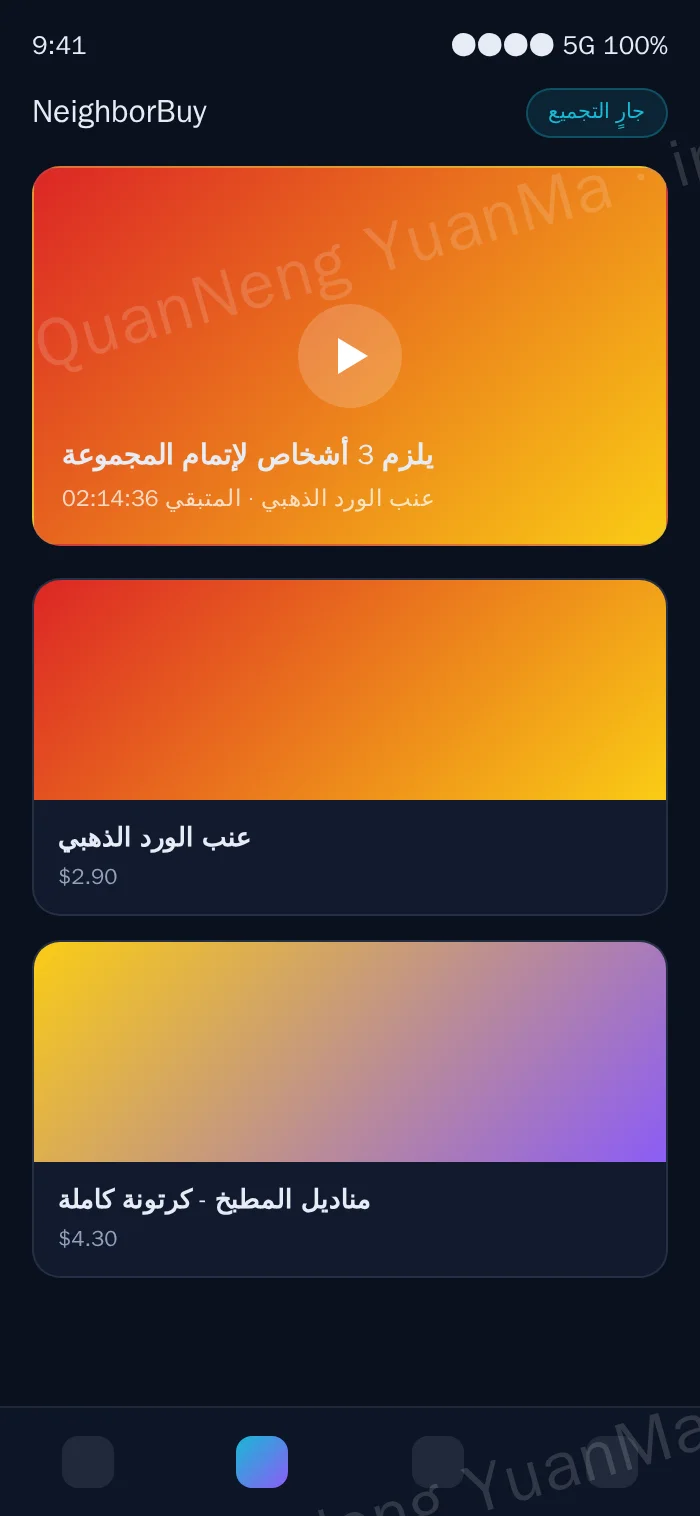Select the highlighted blue-purple bottom tab
Image resolution: width=700 pixels, height=1516 pixels.
[x=262, y=1462]
